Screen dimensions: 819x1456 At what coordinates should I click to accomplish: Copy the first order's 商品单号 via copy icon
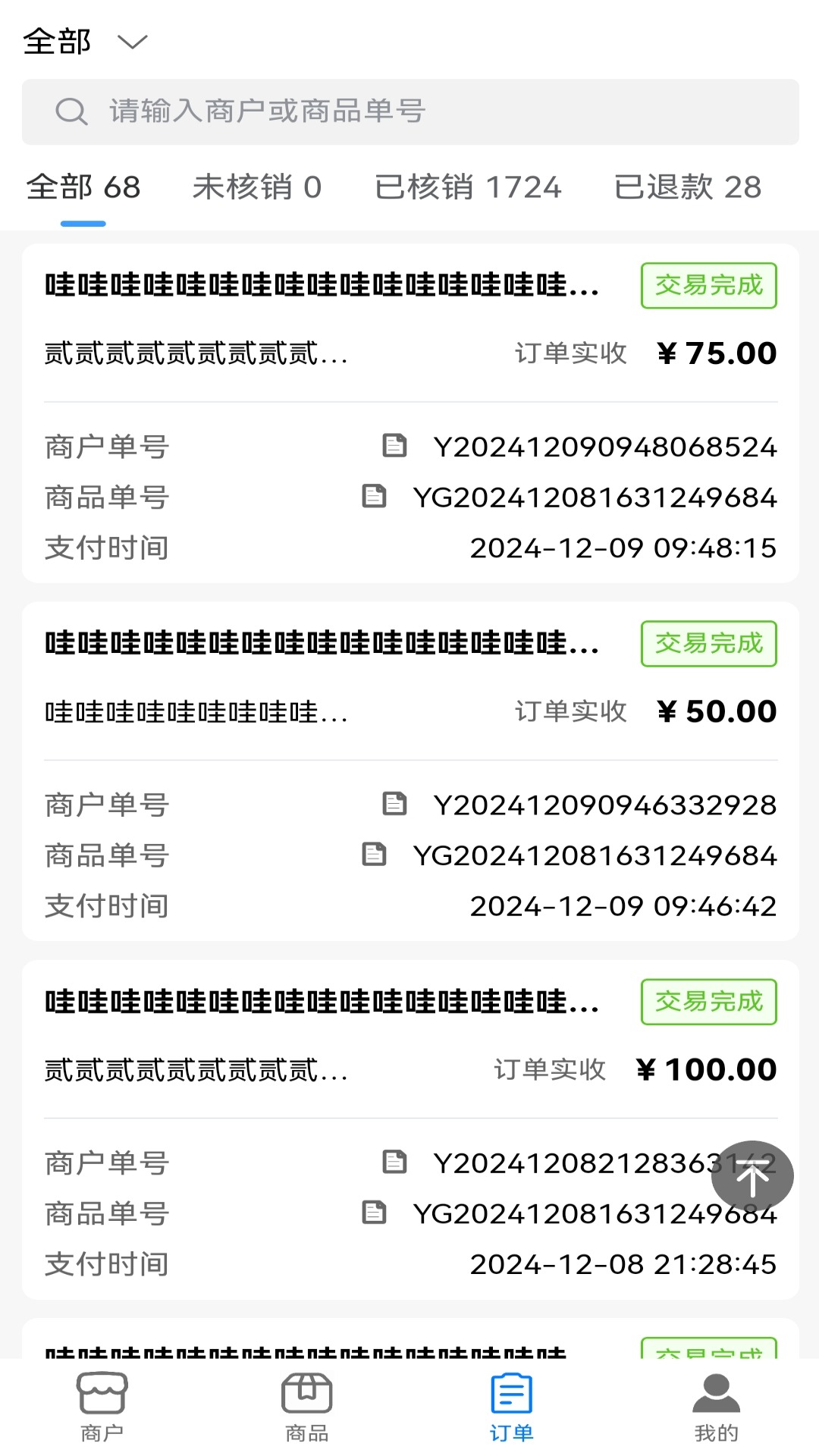(x=373, y=497)
